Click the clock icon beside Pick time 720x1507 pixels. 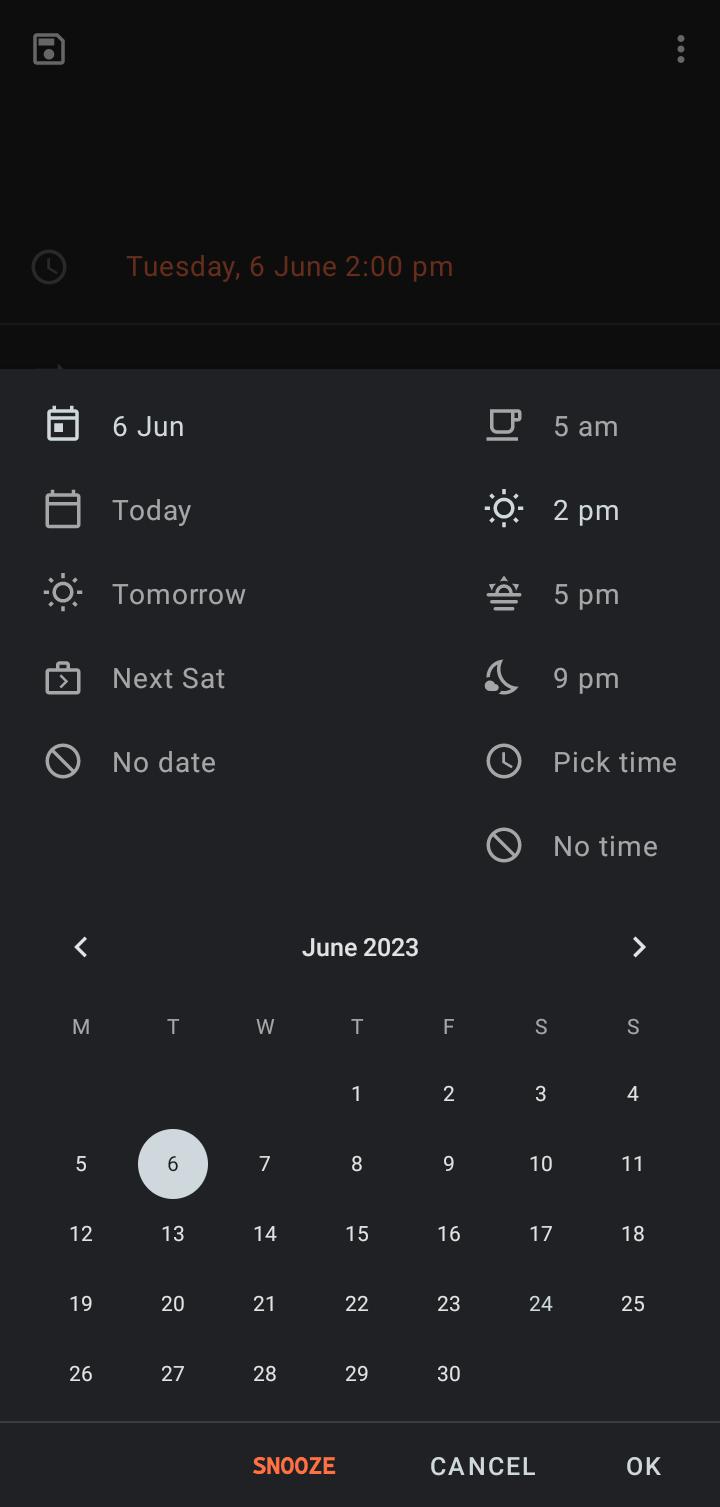click(504, 761)
